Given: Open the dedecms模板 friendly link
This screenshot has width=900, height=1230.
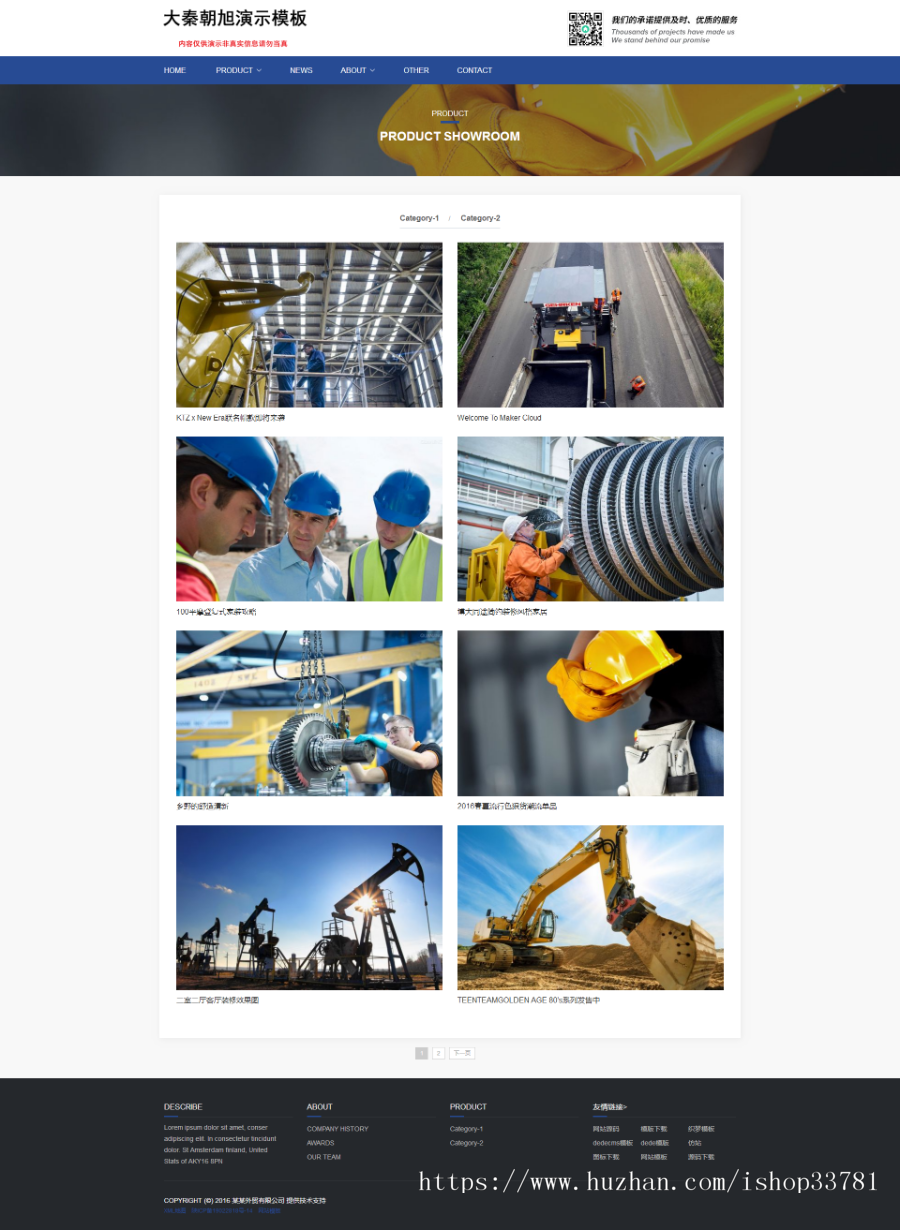Looking at the screenshot, I should (x=612, y=1143).
